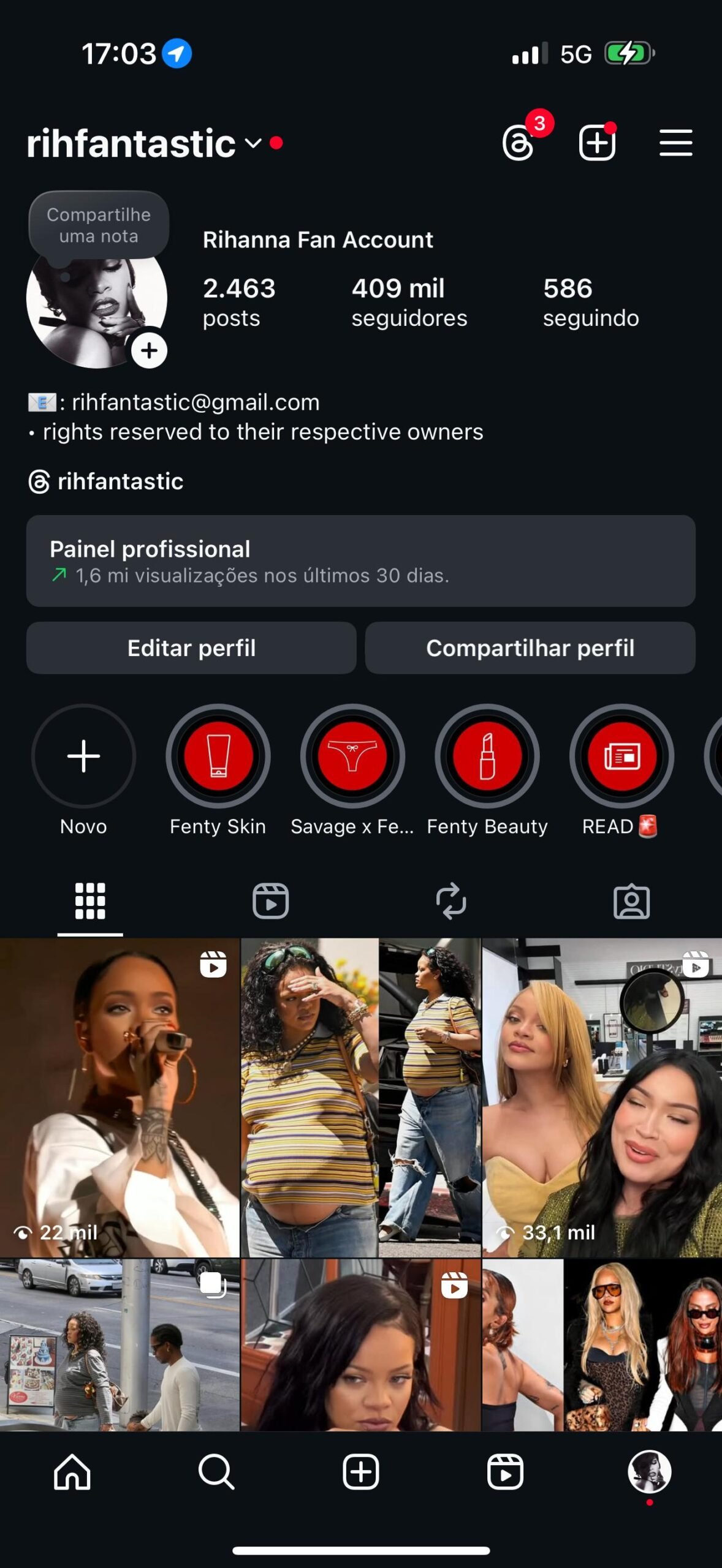Open Threads icon with 3 notifications

(519, 142)
